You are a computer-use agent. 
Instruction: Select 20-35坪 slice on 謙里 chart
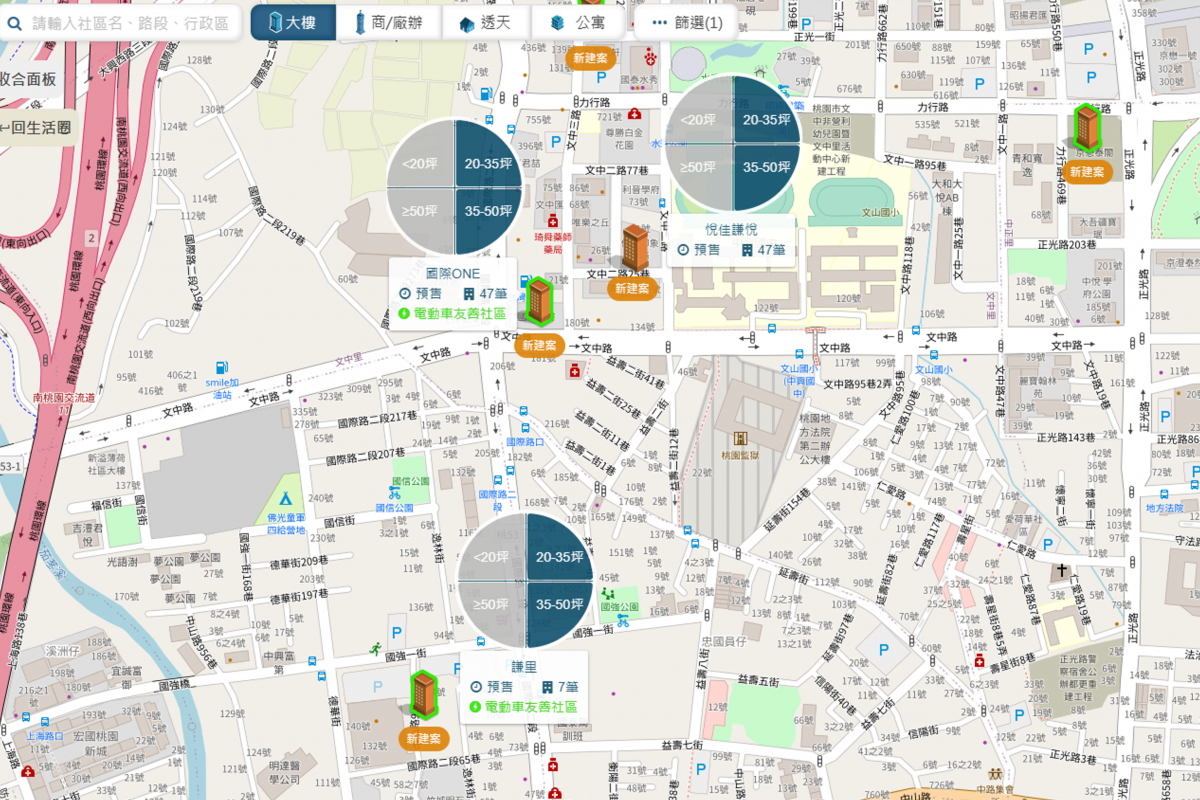point(558,557)
